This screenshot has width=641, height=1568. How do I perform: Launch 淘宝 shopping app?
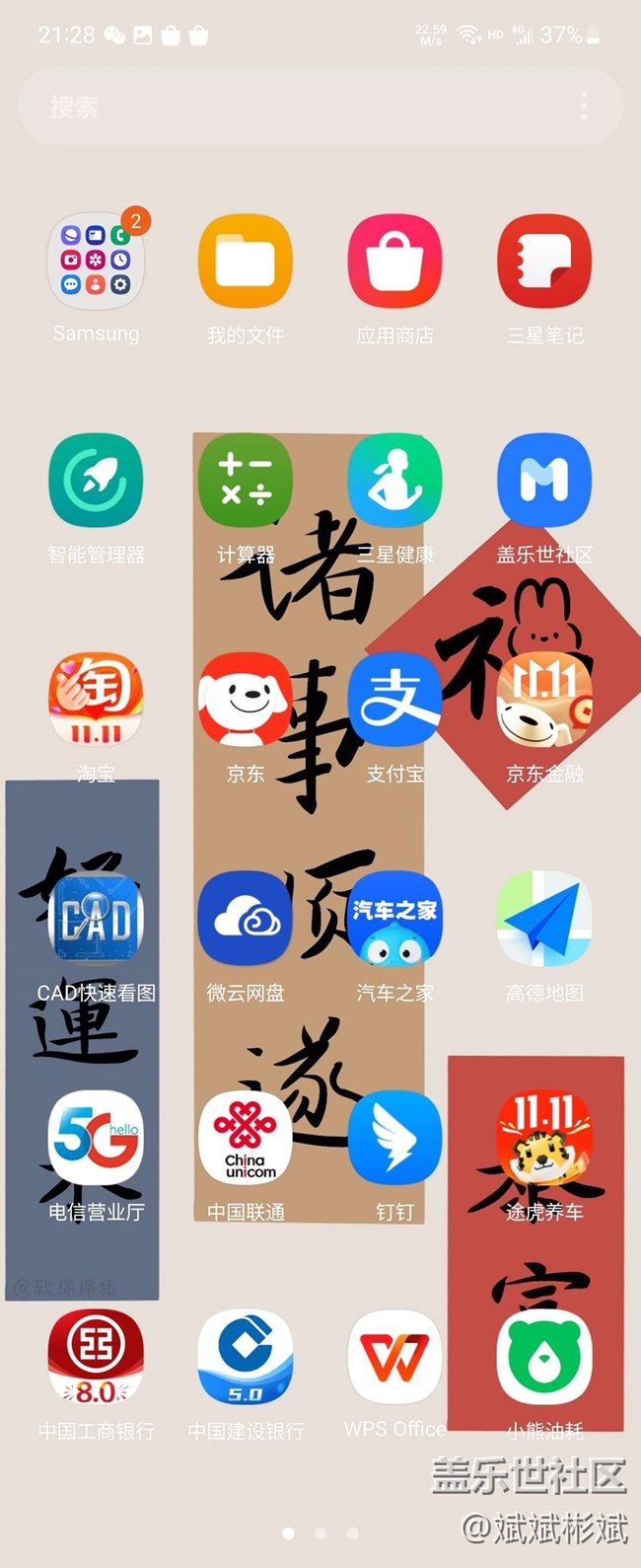(x=96, y=701)
